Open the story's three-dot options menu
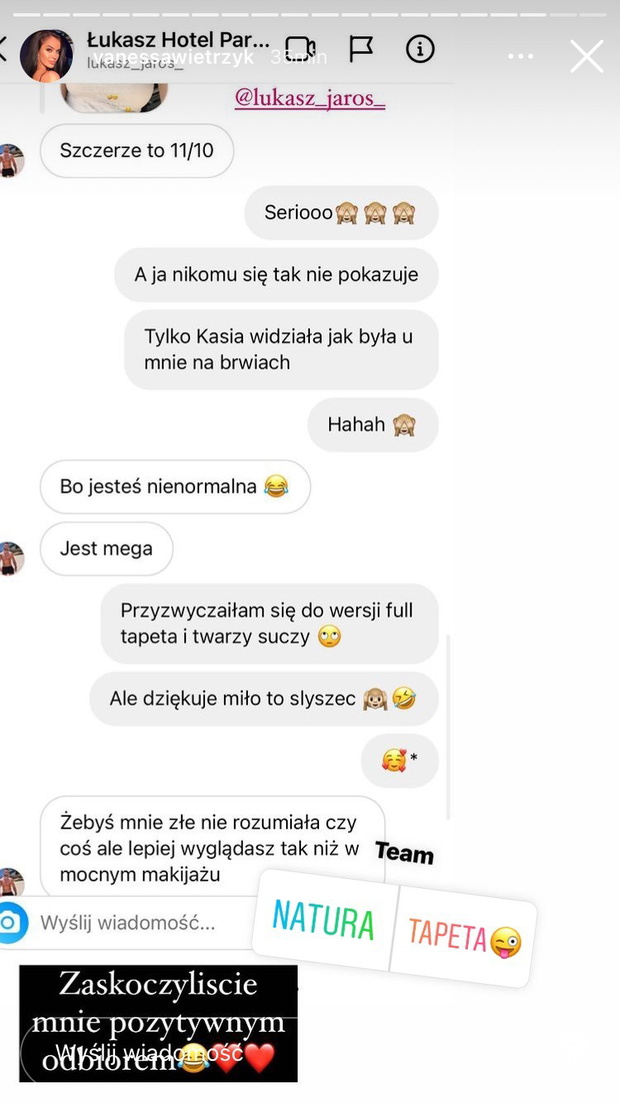 coord(520,56)
